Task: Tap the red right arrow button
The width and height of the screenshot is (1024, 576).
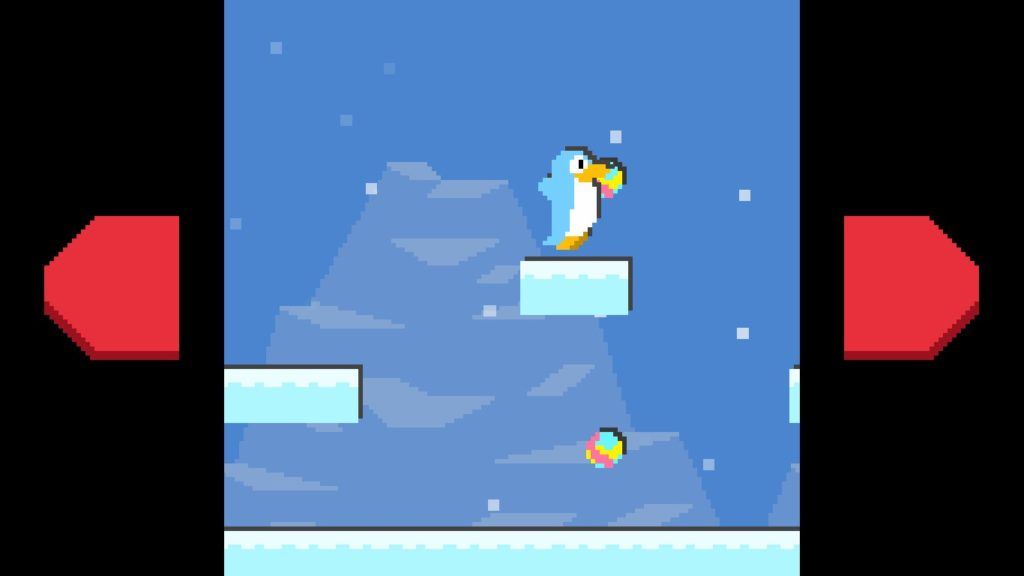Action: (x=908, y=285)
